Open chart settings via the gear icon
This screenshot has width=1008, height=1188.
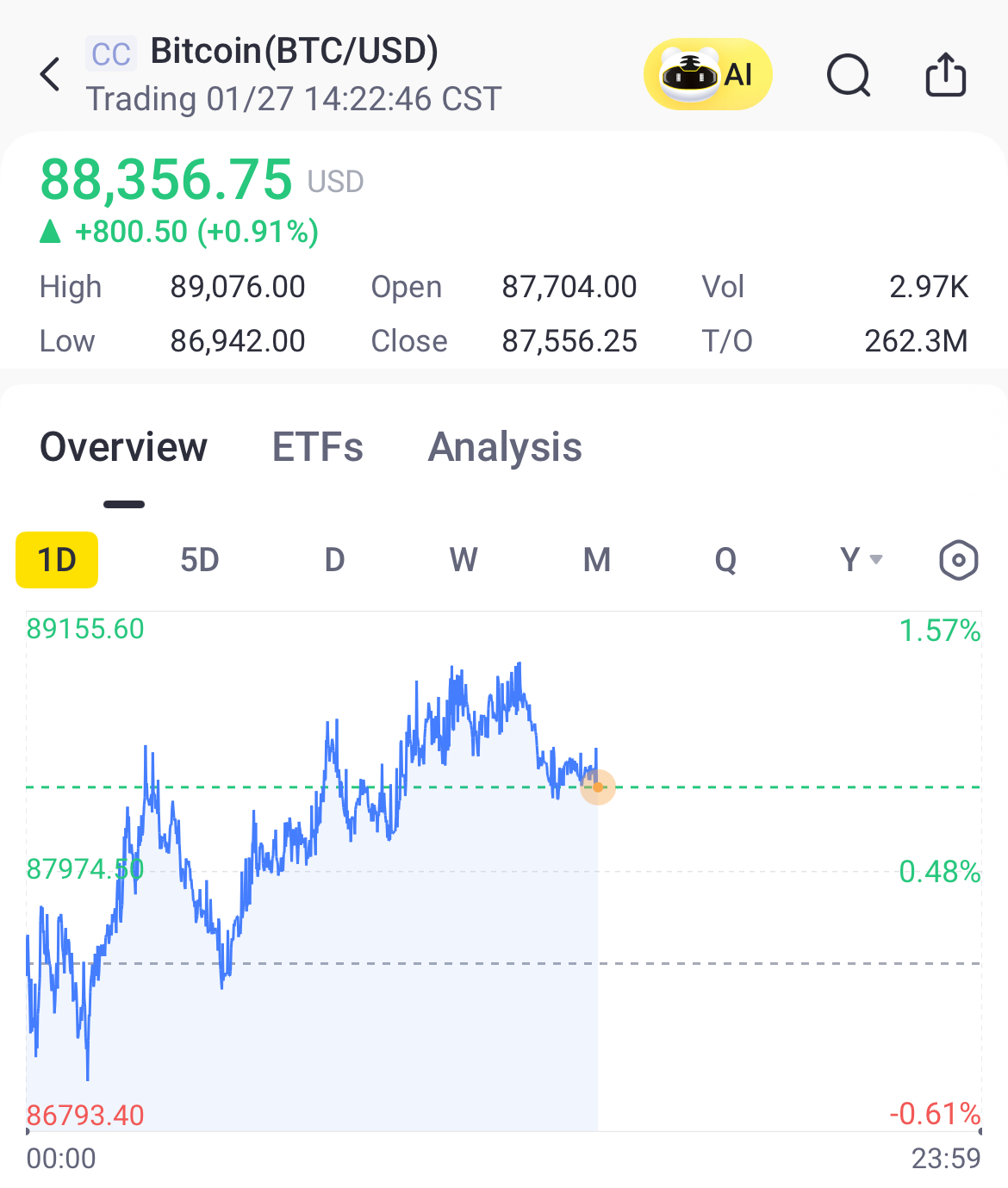coord(959,559)
